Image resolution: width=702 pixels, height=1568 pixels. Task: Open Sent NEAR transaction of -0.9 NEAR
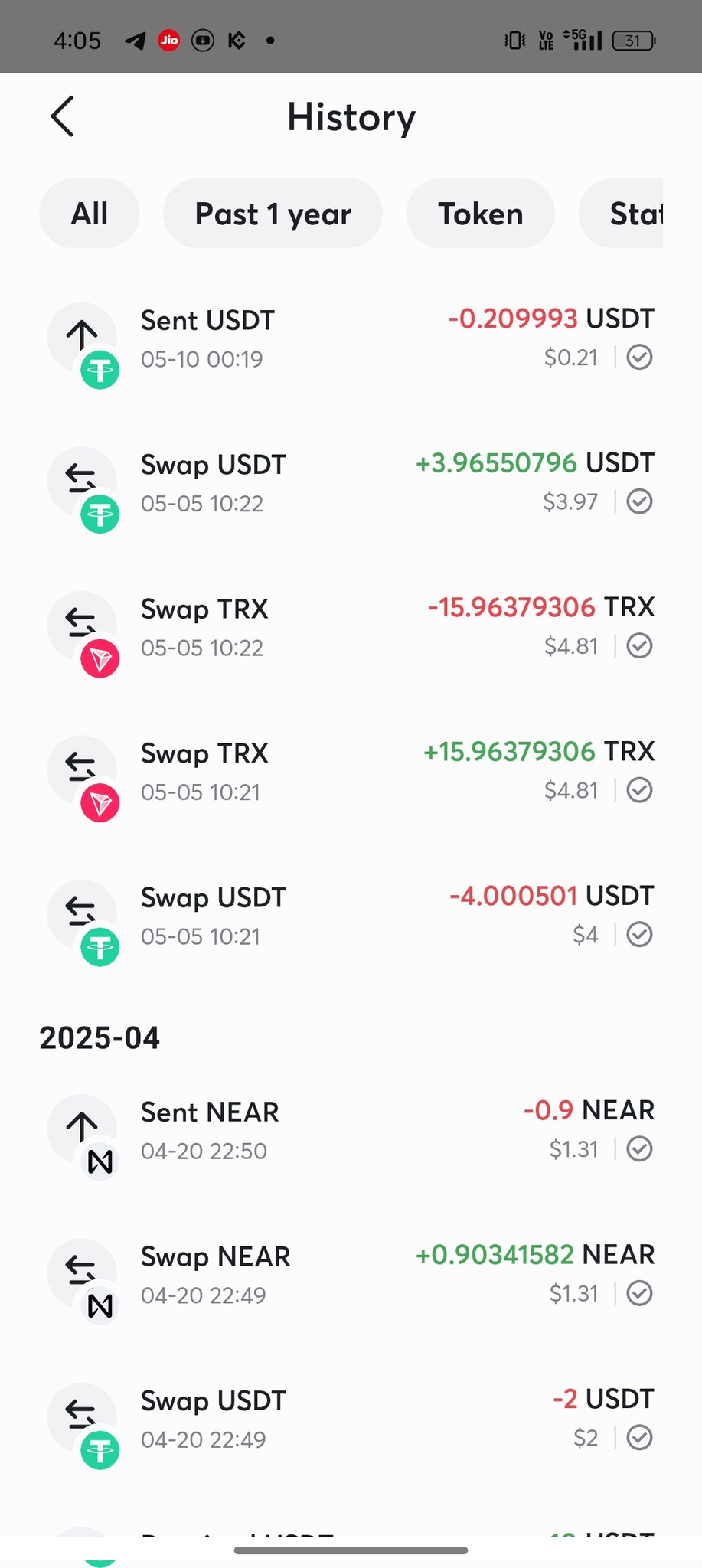tap(351, 1130)
